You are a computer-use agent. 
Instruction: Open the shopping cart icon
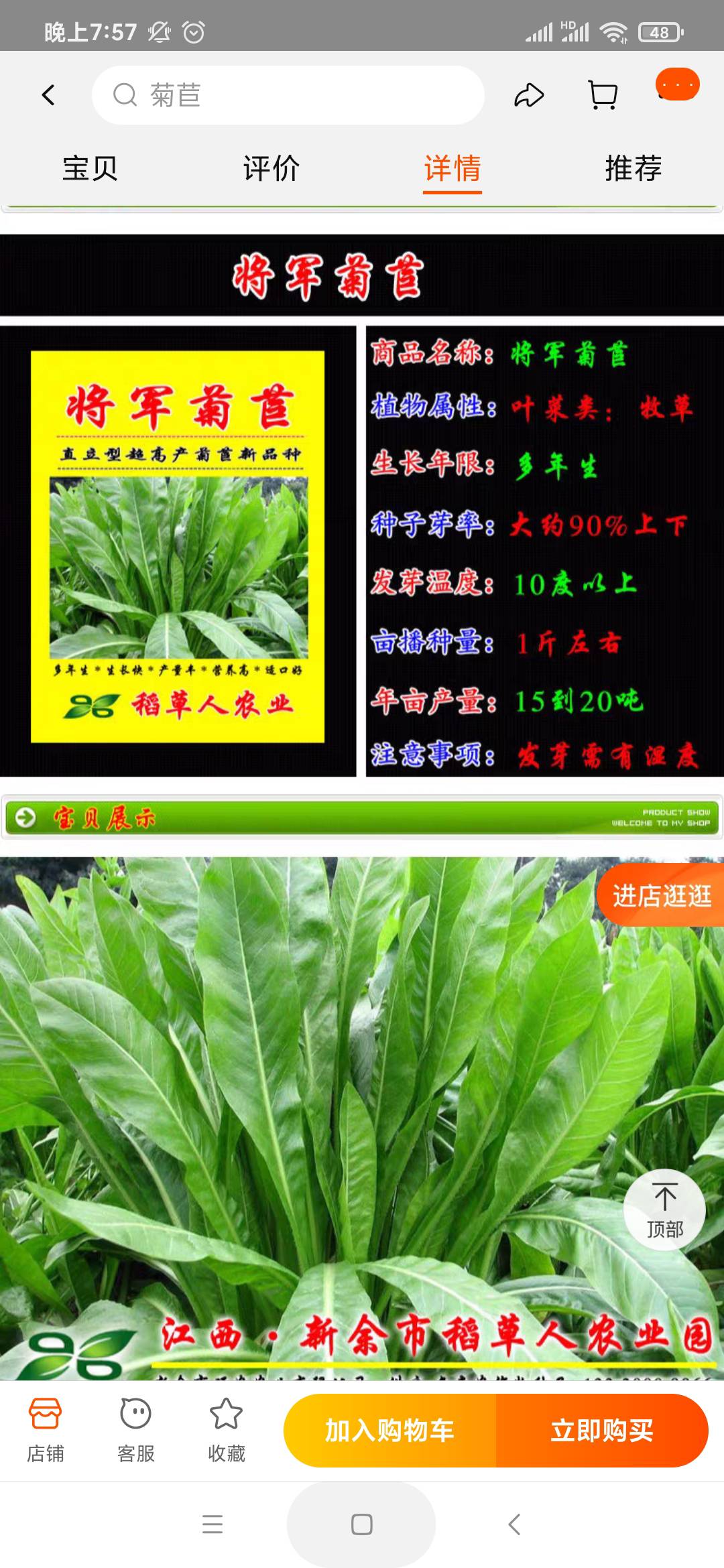point(603,95)
